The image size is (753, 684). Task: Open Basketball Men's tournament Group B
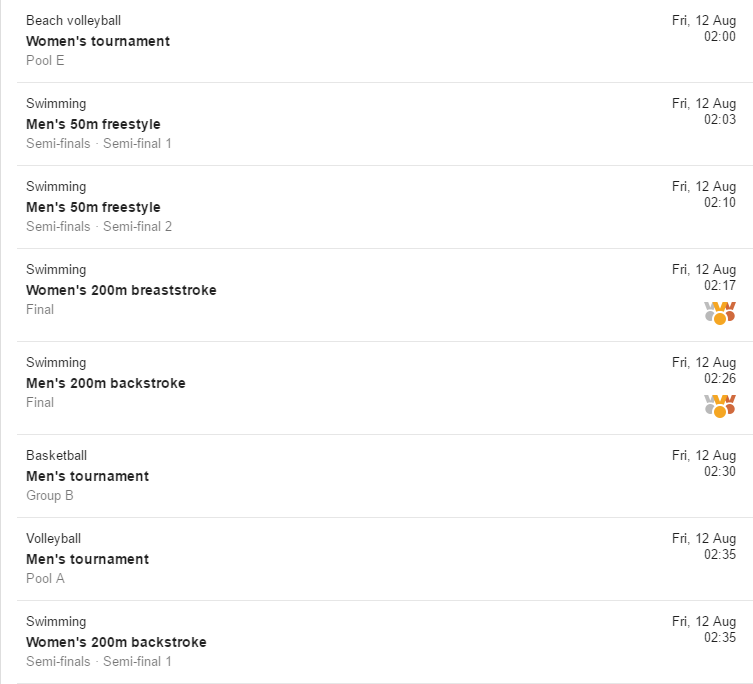(87, 476)
